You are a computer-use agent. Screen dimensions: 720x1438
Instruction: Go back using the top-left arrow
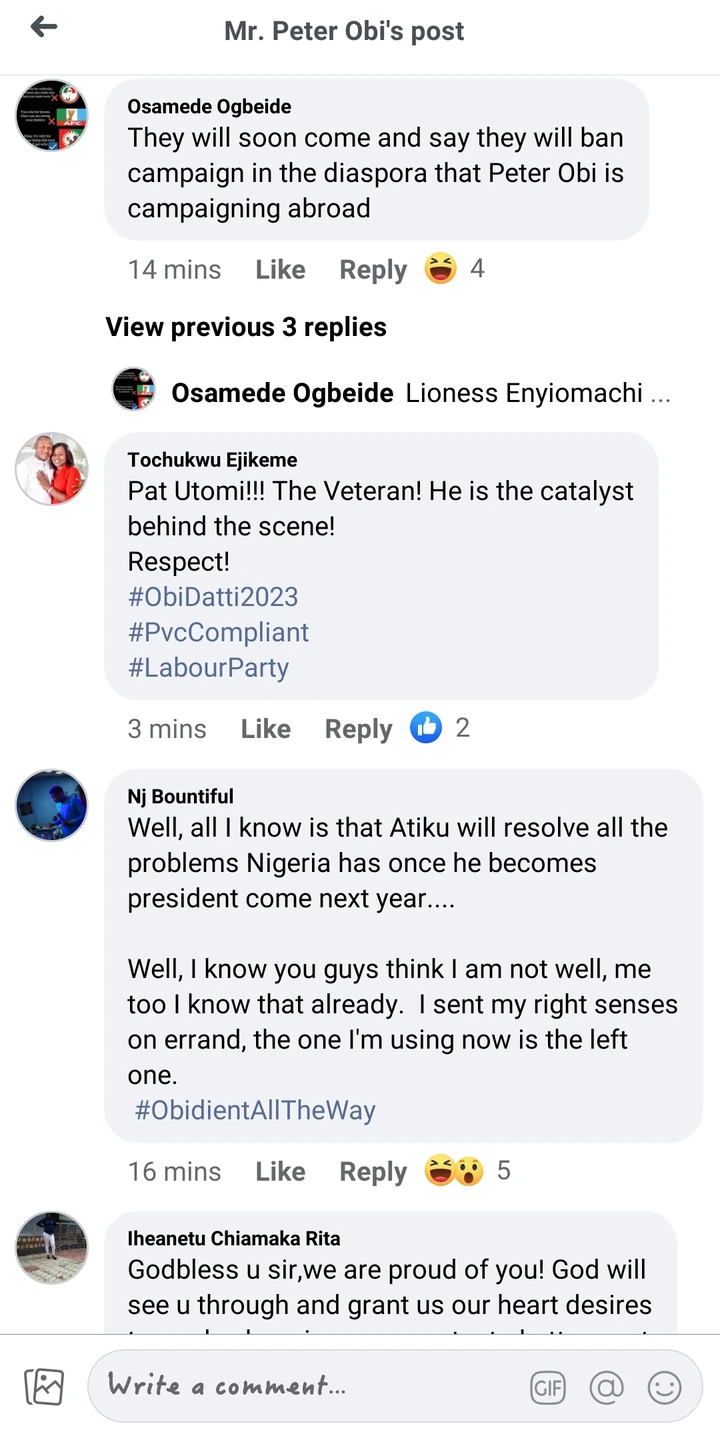44,28
